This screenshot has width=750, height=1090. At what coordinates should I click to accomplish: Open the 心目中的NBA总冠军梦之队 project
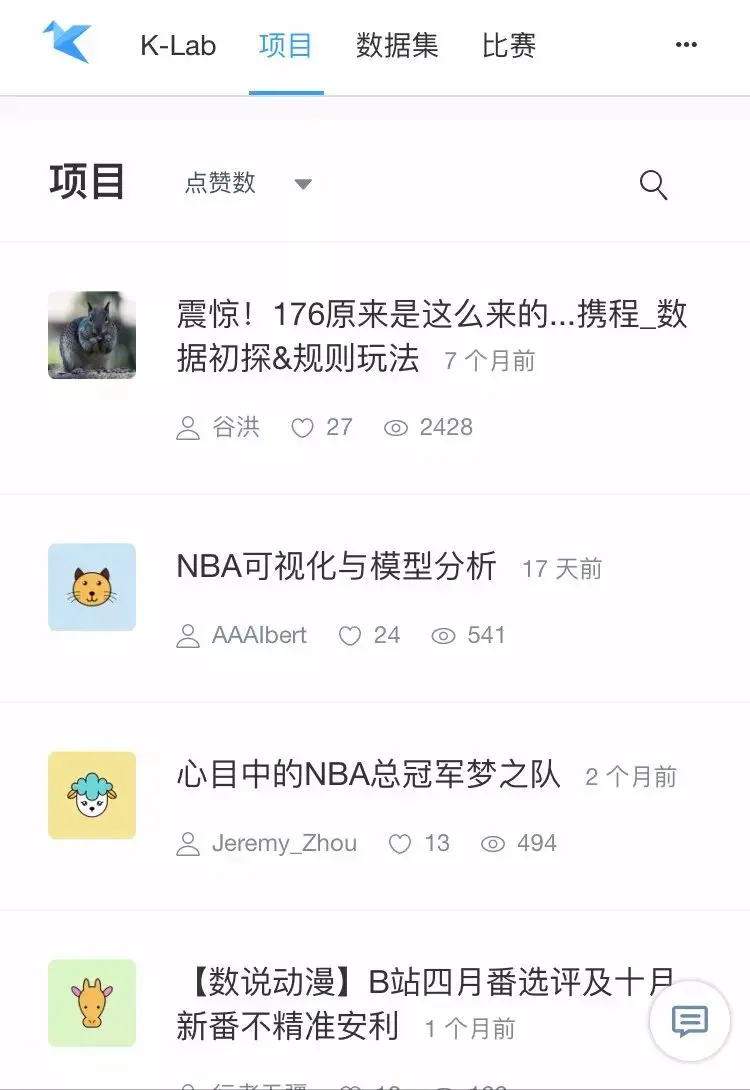point(368,775)
